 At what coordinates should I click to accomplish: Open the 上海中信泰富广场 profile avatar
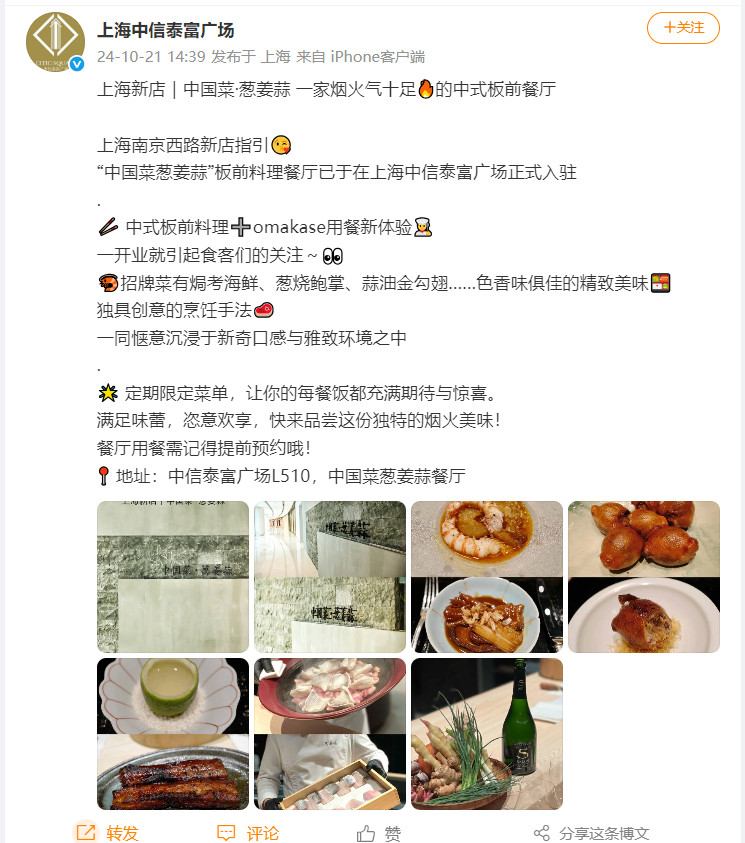[54, 42]
